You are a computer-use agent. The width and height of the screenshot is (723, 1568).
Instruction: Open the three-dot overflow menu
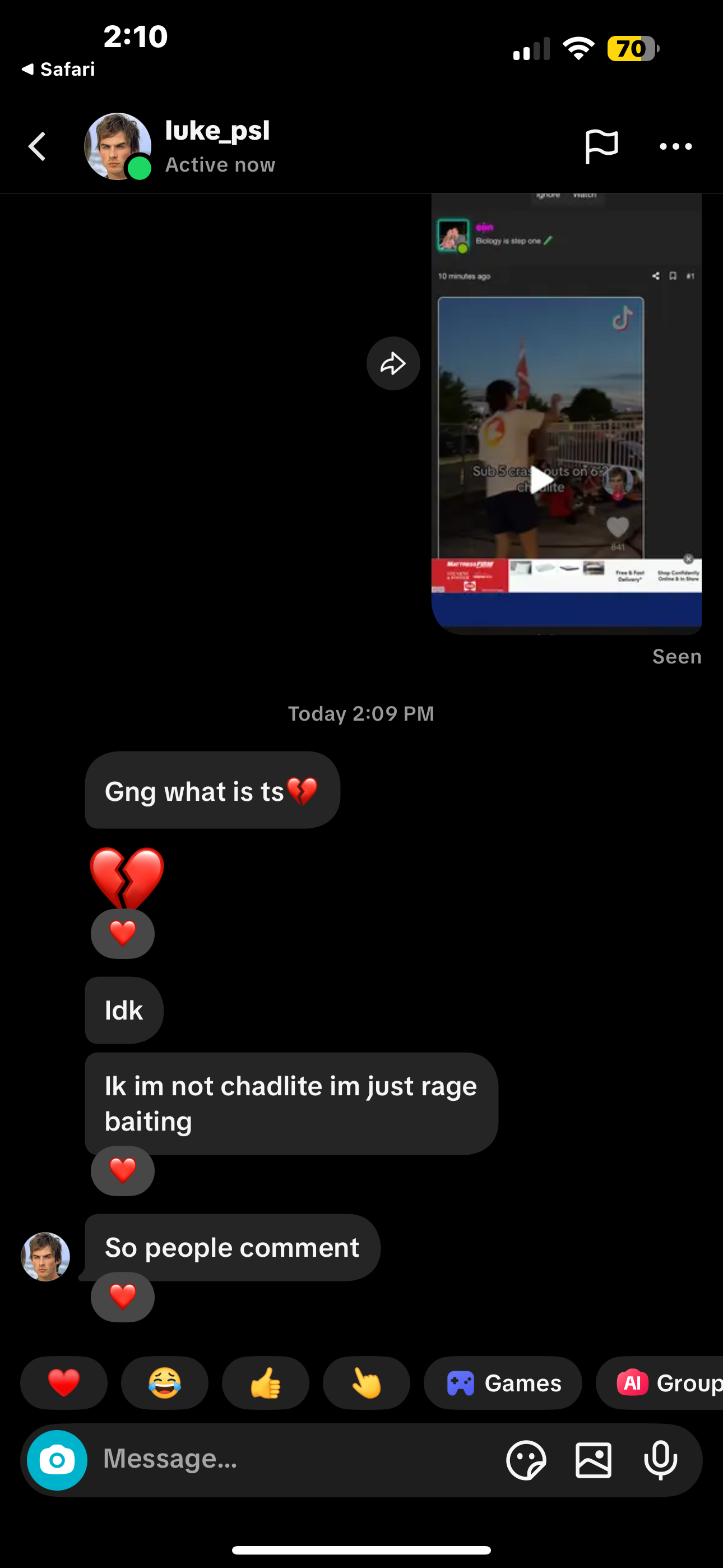[x=675, y=147]
